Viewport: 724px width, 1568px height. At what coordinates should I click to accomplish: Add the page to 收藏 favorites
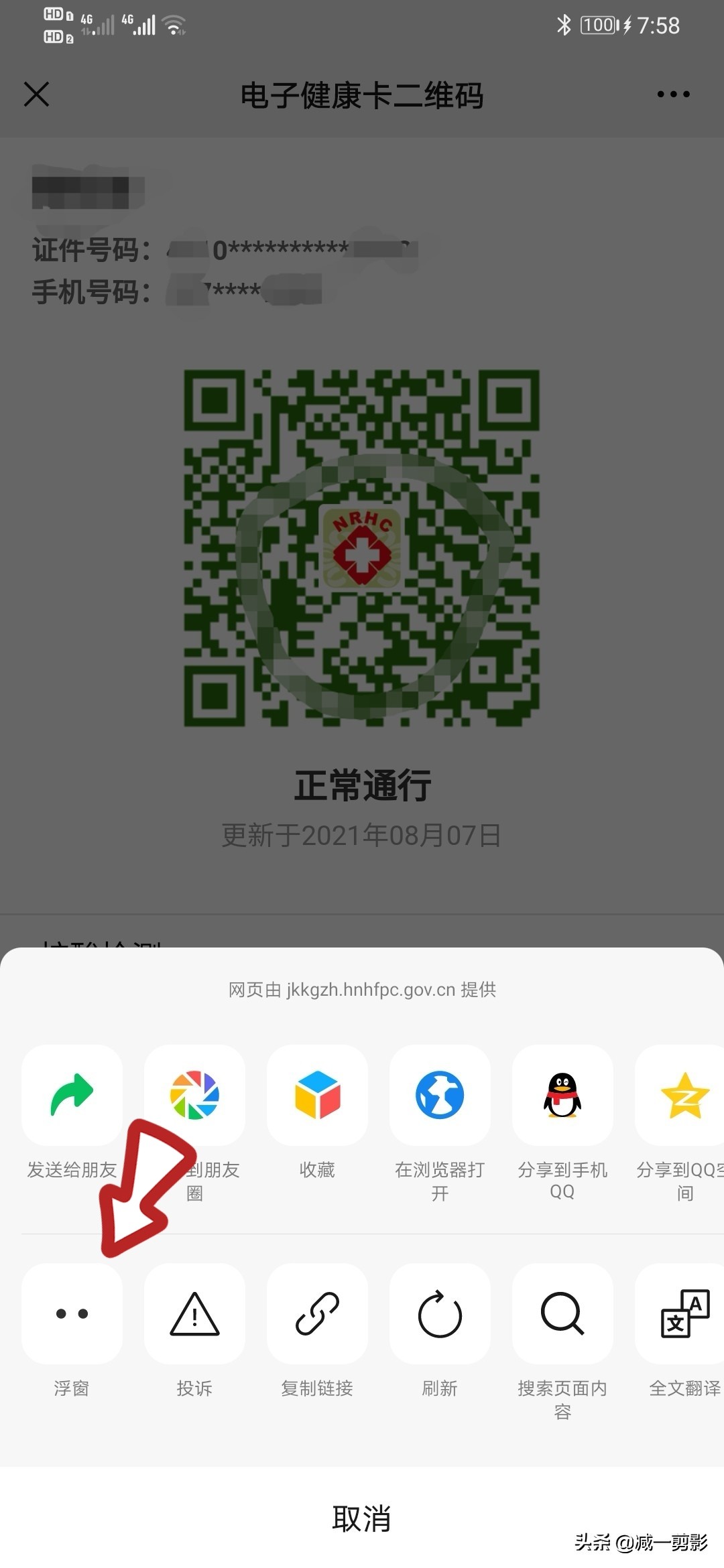point(317,1096)
